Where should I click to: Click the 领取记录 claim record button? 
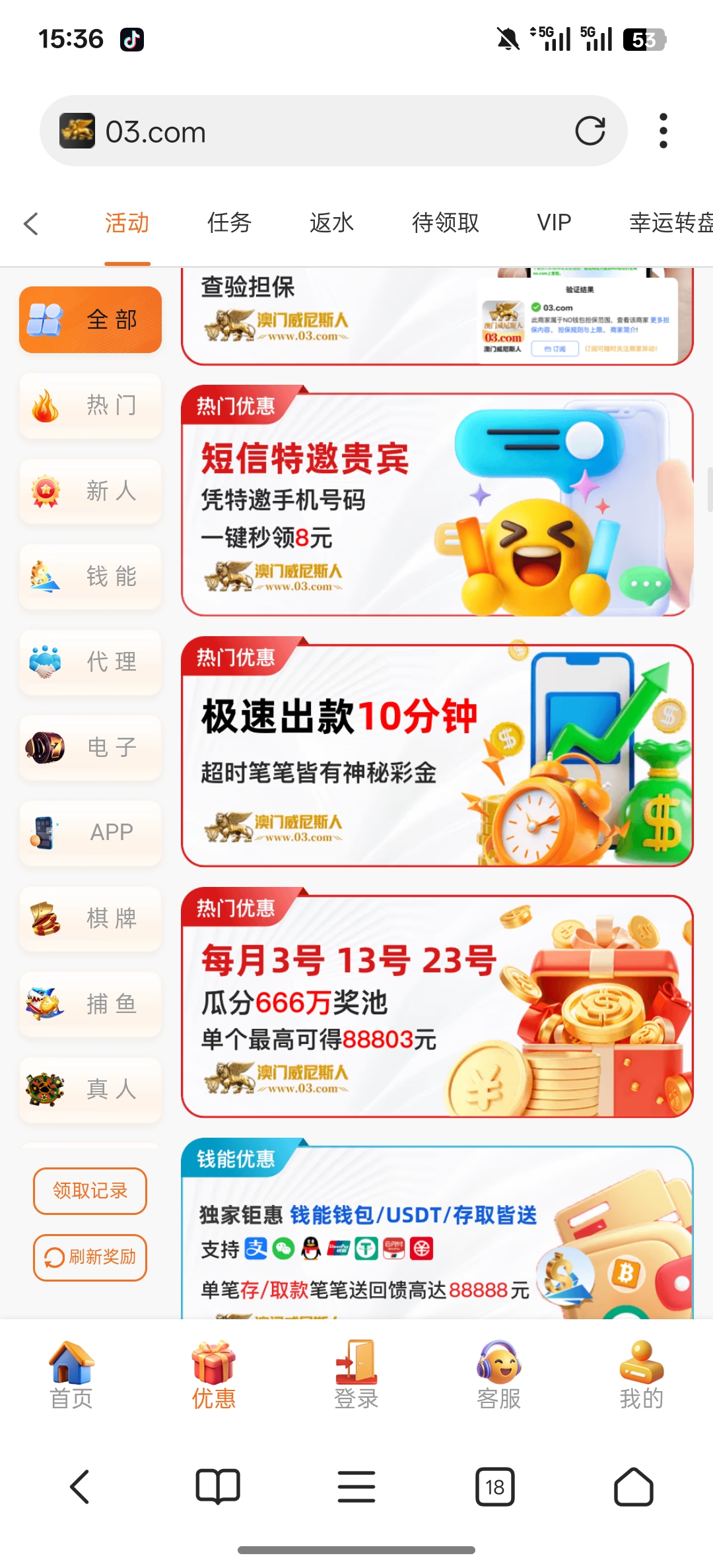pos(89,1191)
